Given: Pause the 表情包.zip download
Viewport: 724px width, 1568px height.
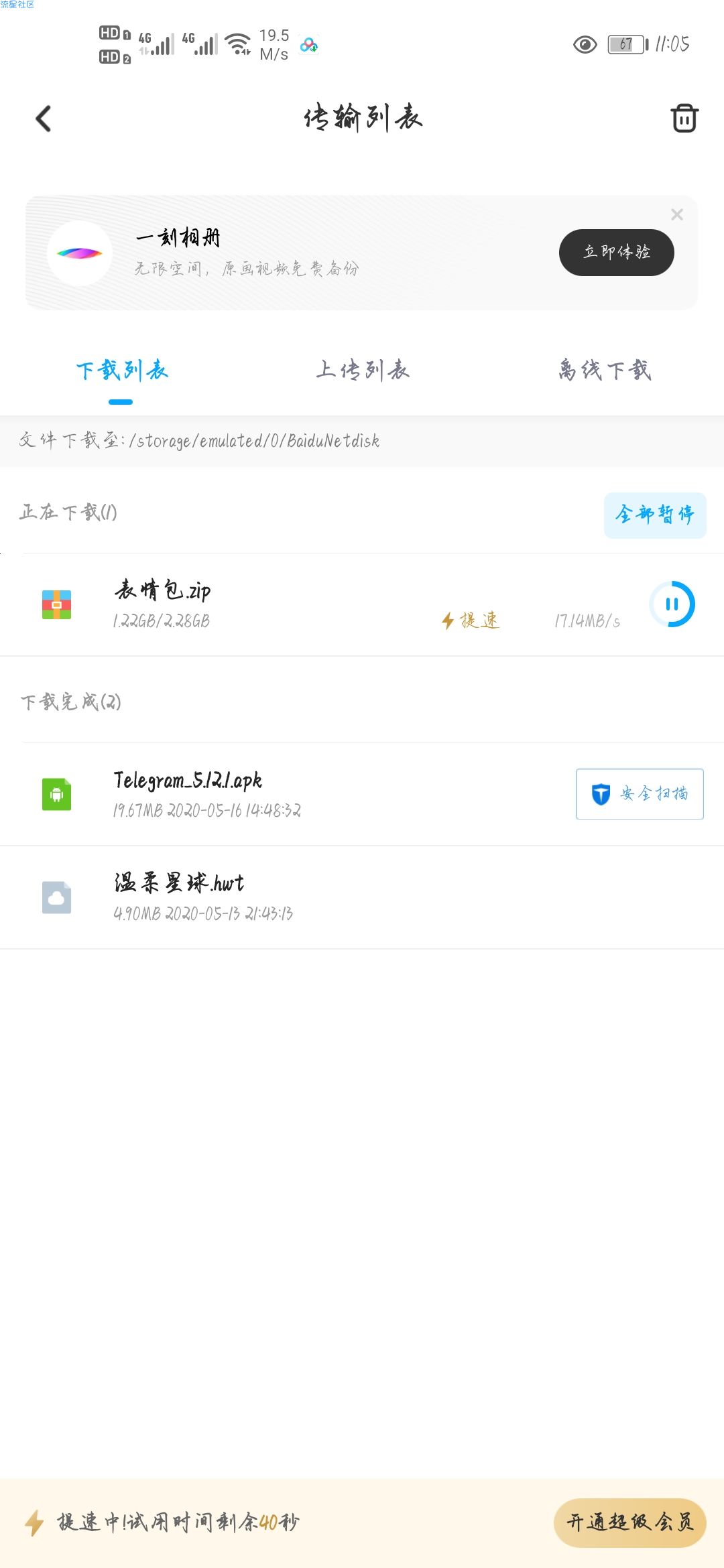Looking at the screenshot, I should coord(672,604).
